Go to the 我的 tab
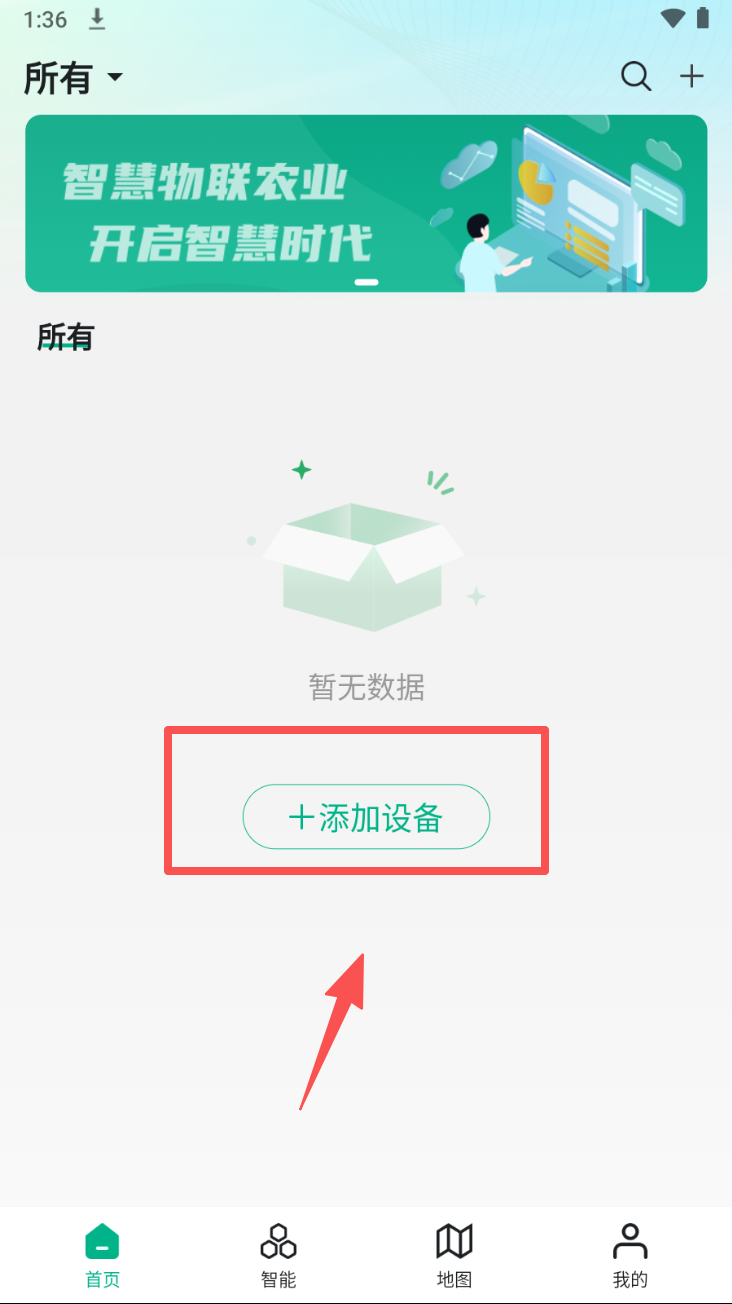 [x=630, y=1254]
